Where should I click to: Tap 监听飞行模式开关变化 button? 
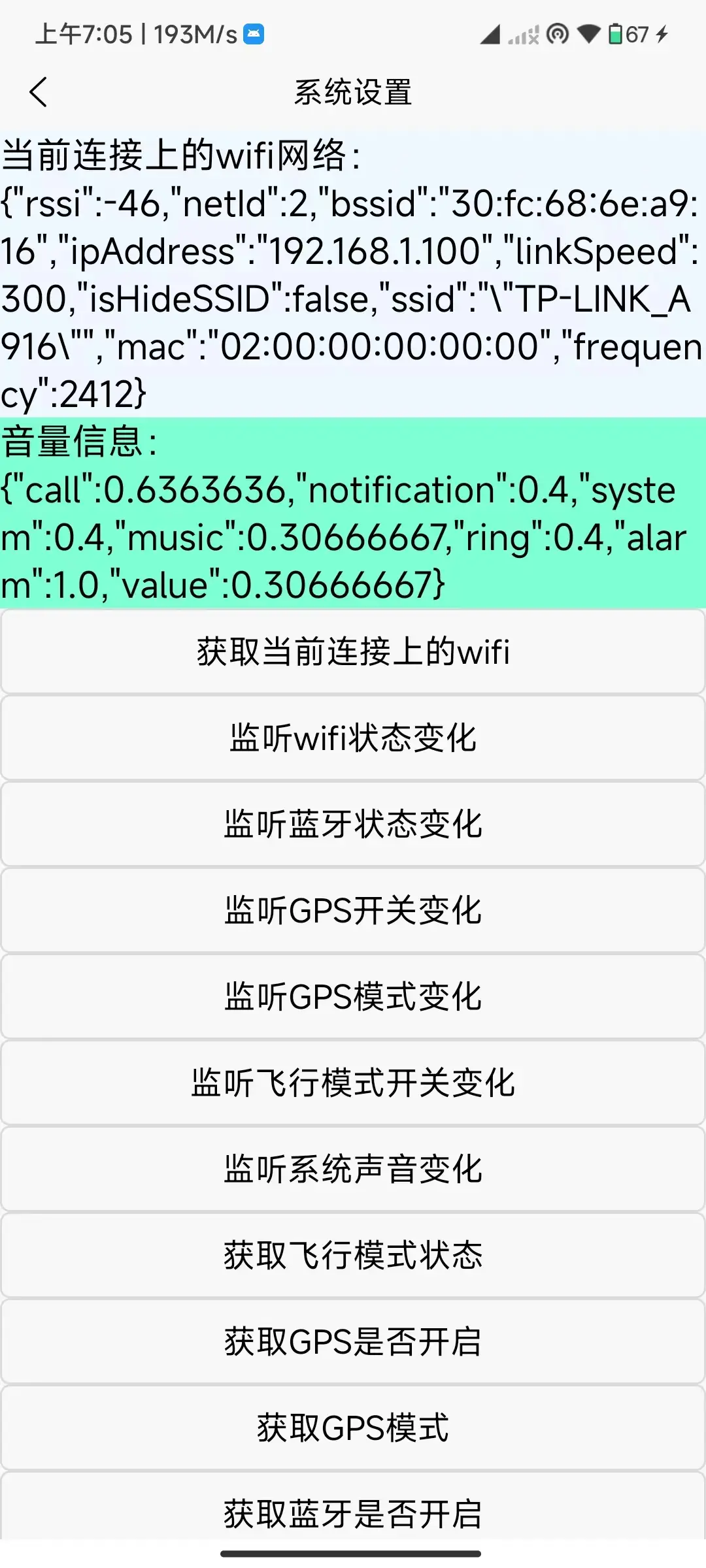tap(353, 1083)
